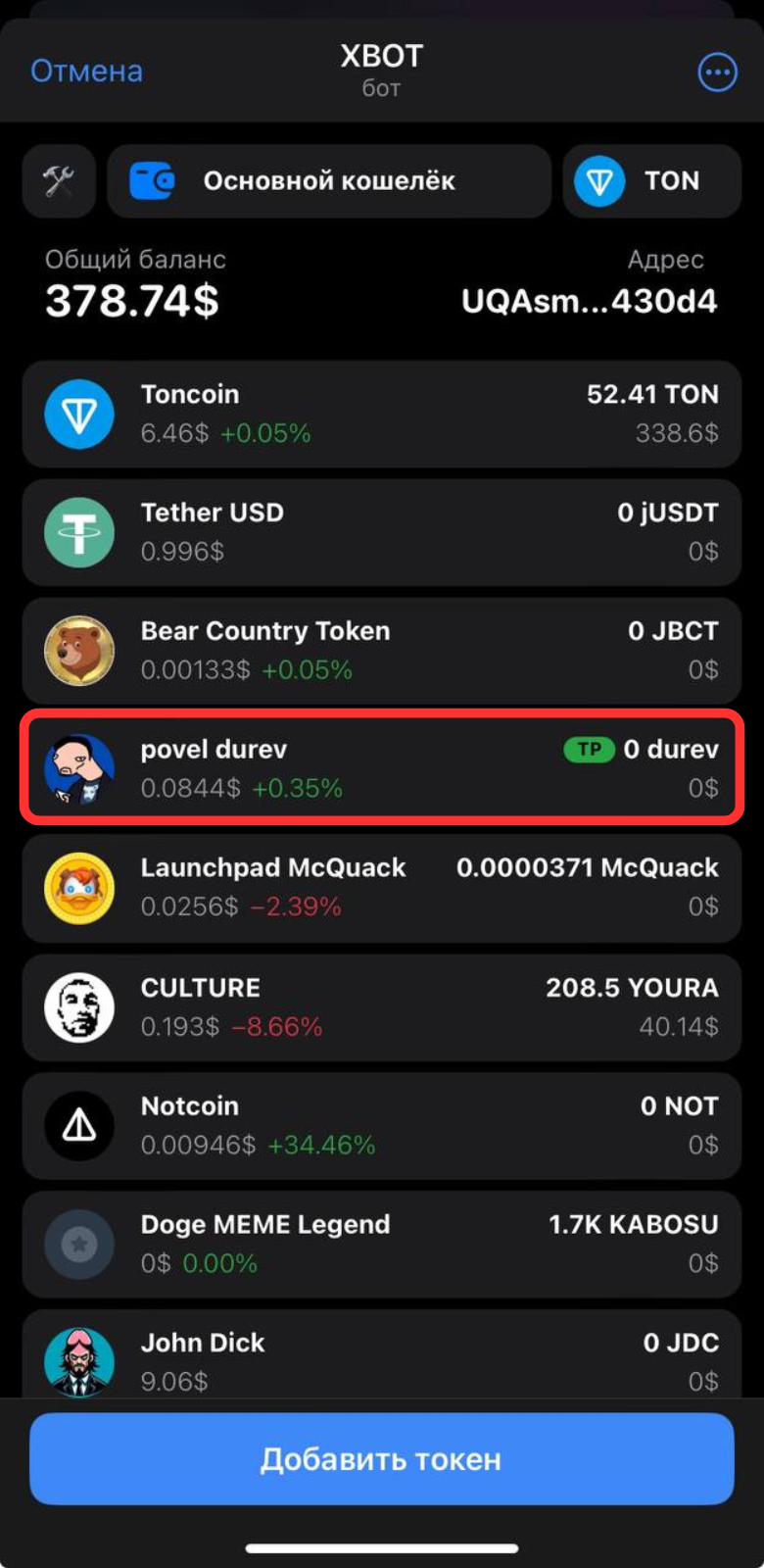Open the Launchpad McQuack token row

[x=382, y=887]
